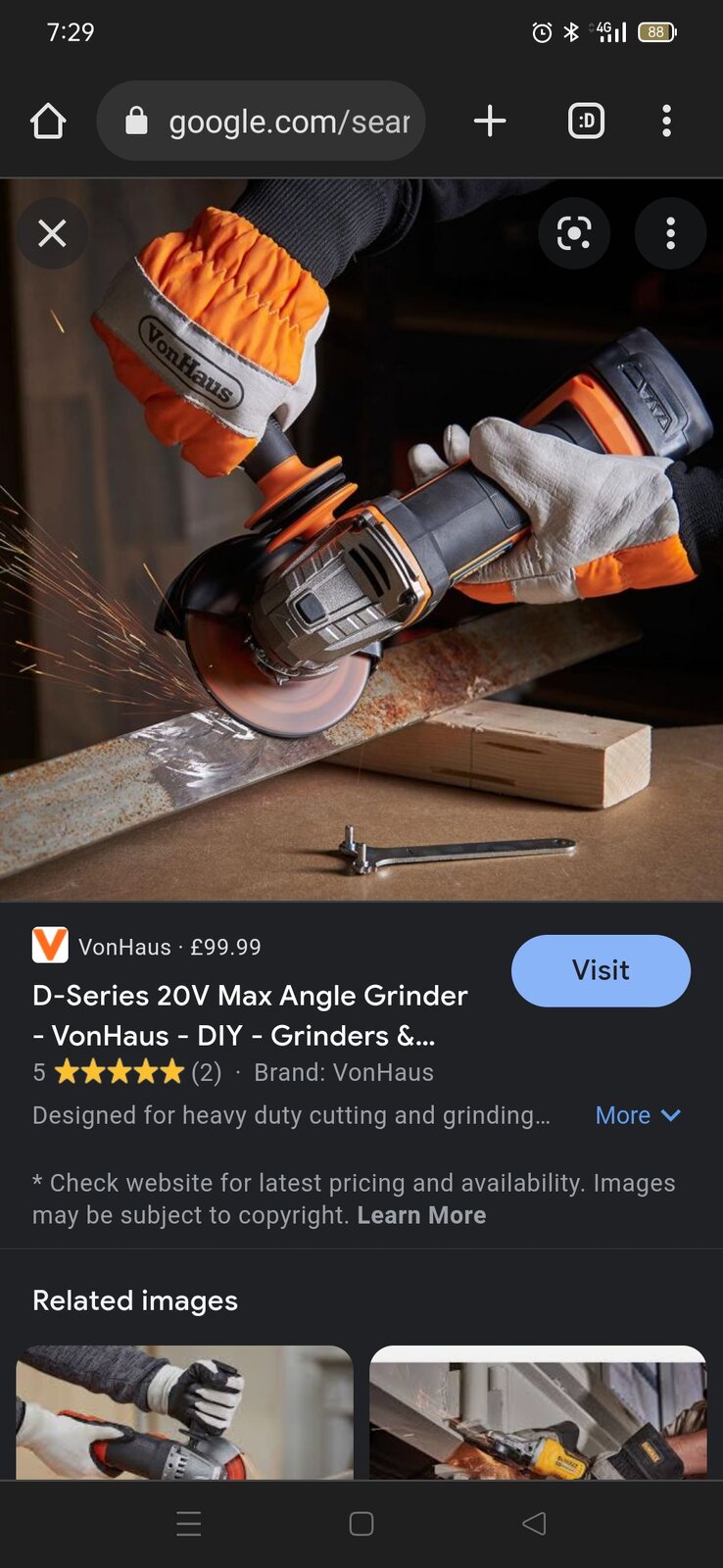Search this image with Google Lens

pyautogui.click(x=574, y=233)
